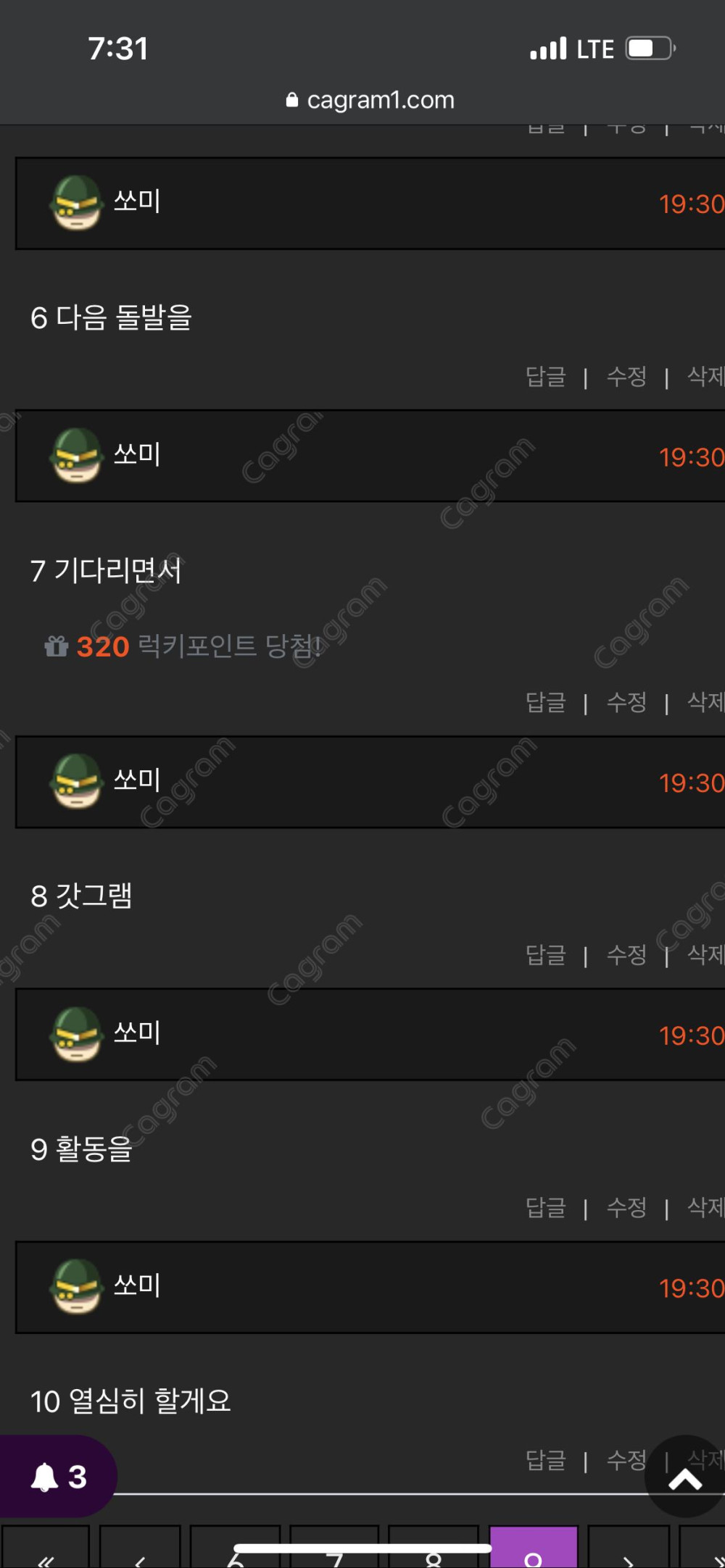This screenshot has height=1568, width=725.
Task: Choose 수정 under the '9 활동을' comment
Action: (626, 1207)
